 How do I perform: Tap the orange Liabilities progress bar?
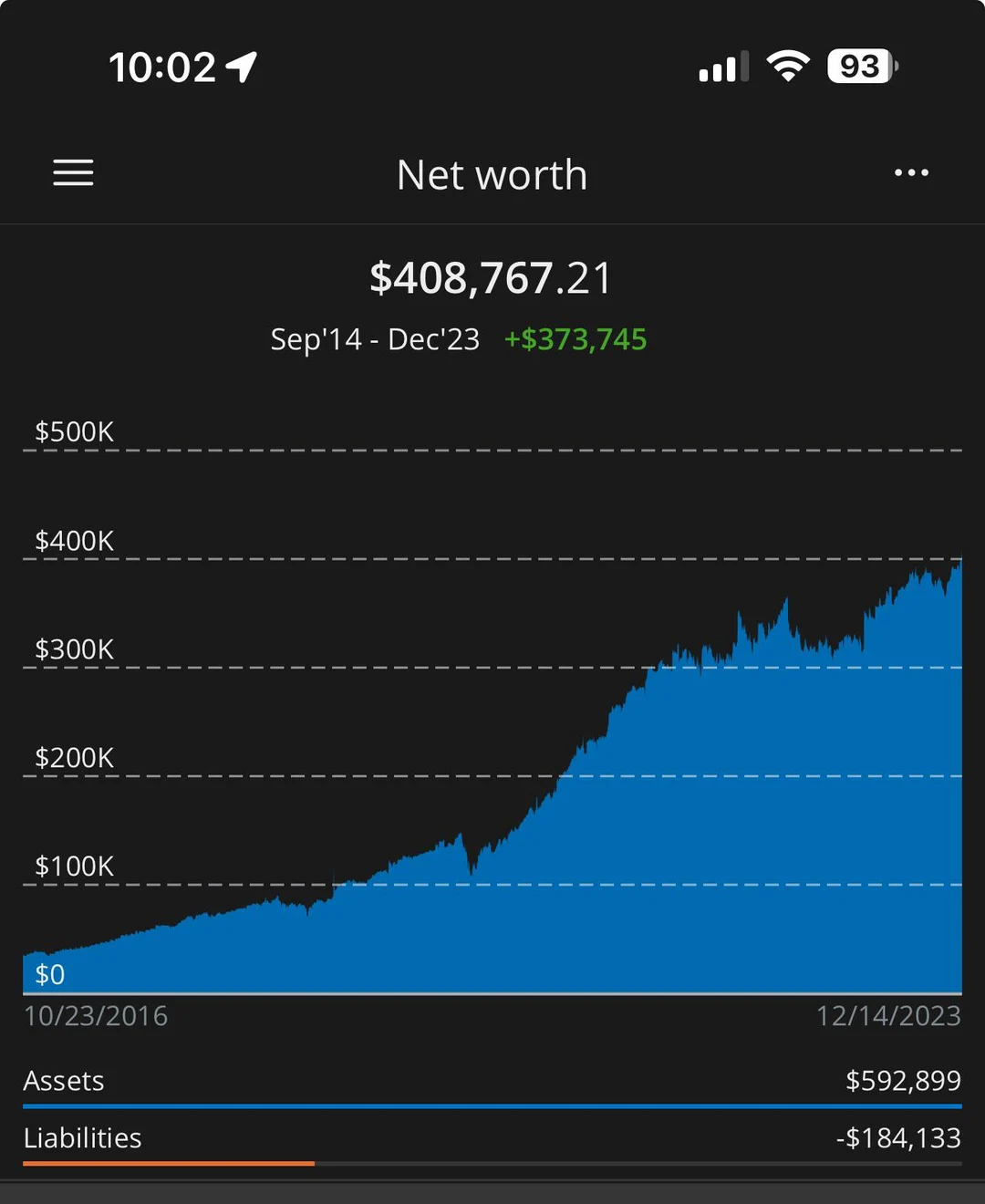[169, 1163]
